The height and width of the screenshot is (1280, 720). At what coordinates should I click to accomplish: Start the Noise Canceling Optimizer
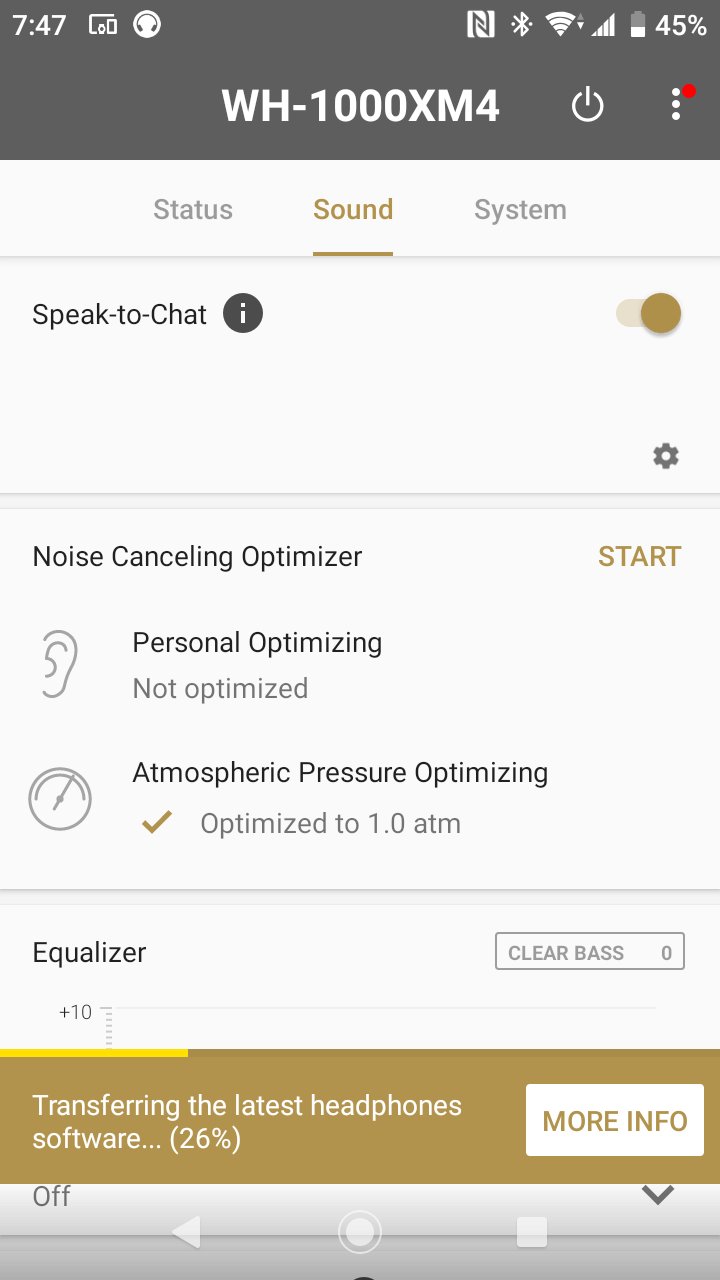click(639, 557)
